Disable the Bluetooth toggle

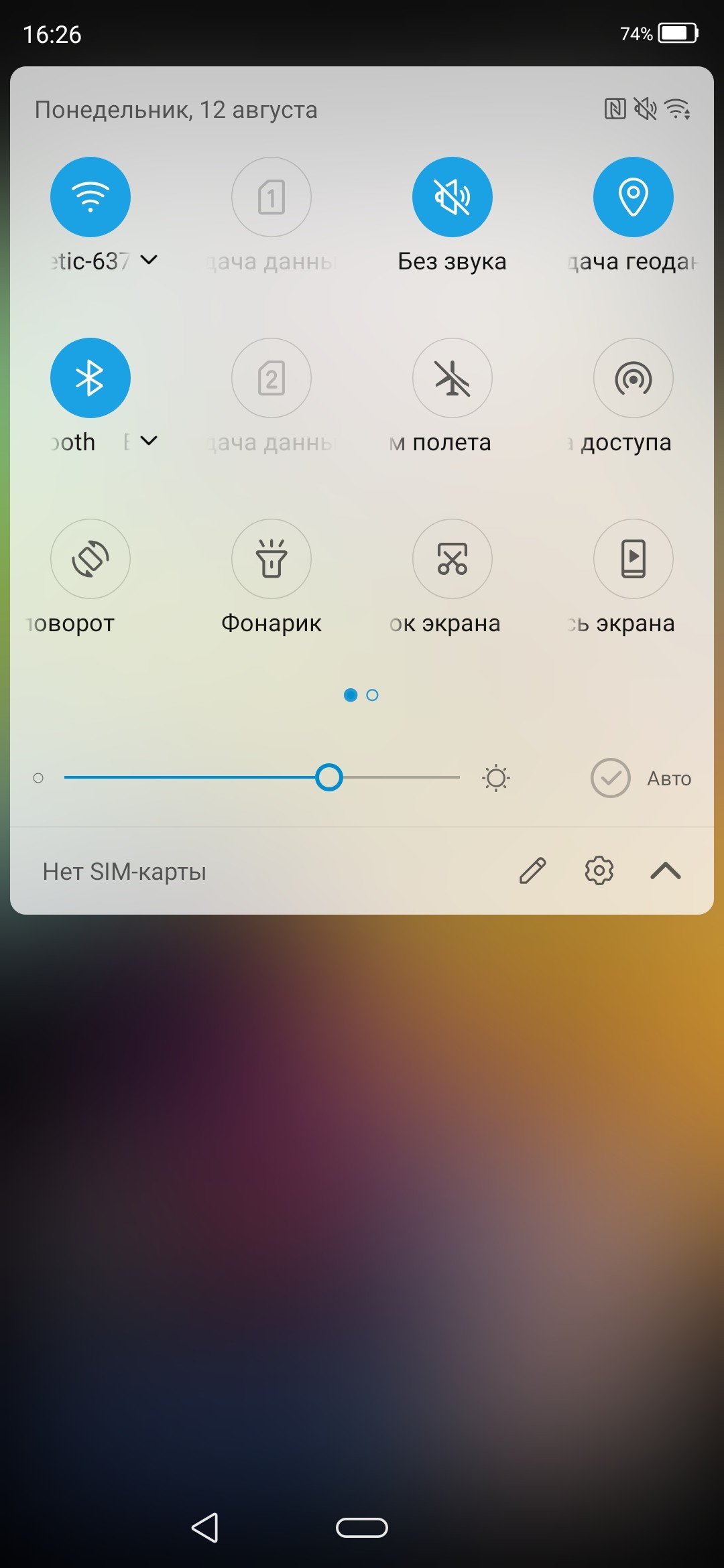[x=90, y=378]
